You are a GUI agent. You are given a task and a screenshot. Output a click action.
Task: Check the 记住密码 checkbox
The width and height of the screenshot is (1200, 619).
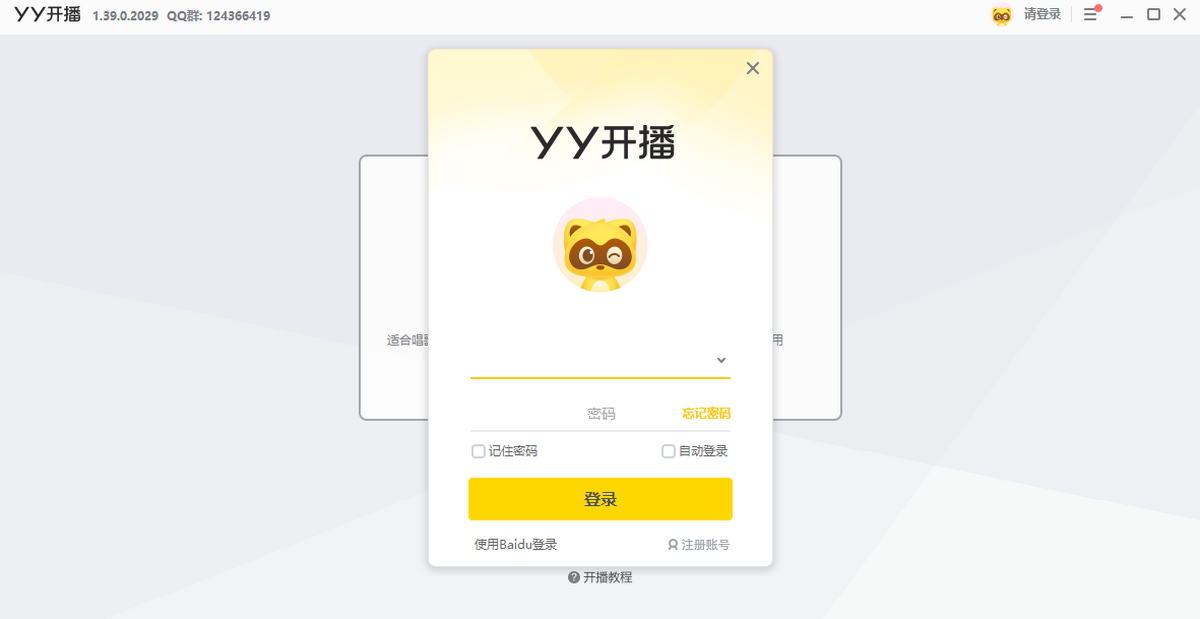(x=478, y=451)
